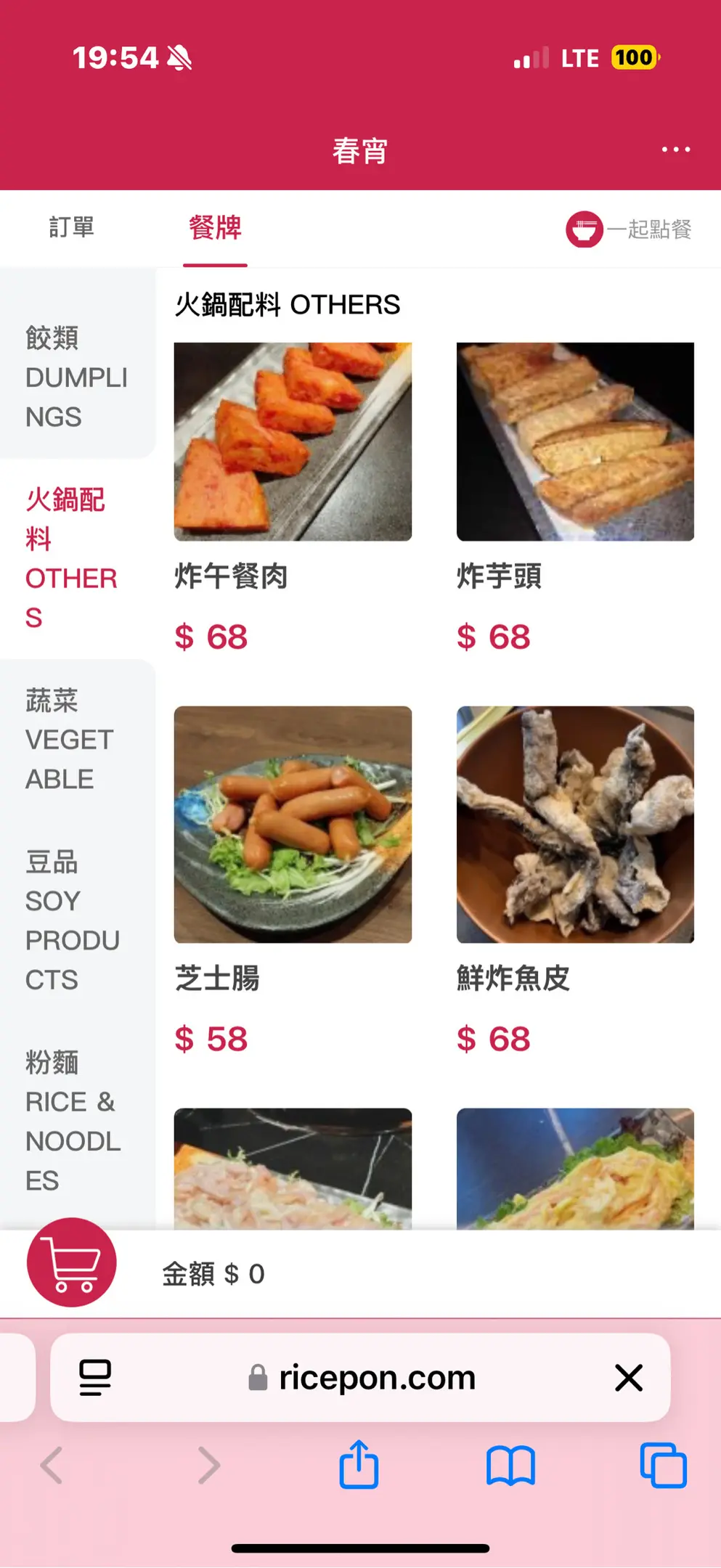Tap the ricepon.com address bar
Image resolution: width=721 pixels, height=1568 pixels.
pyautogui.click(x=377, y=1377)
